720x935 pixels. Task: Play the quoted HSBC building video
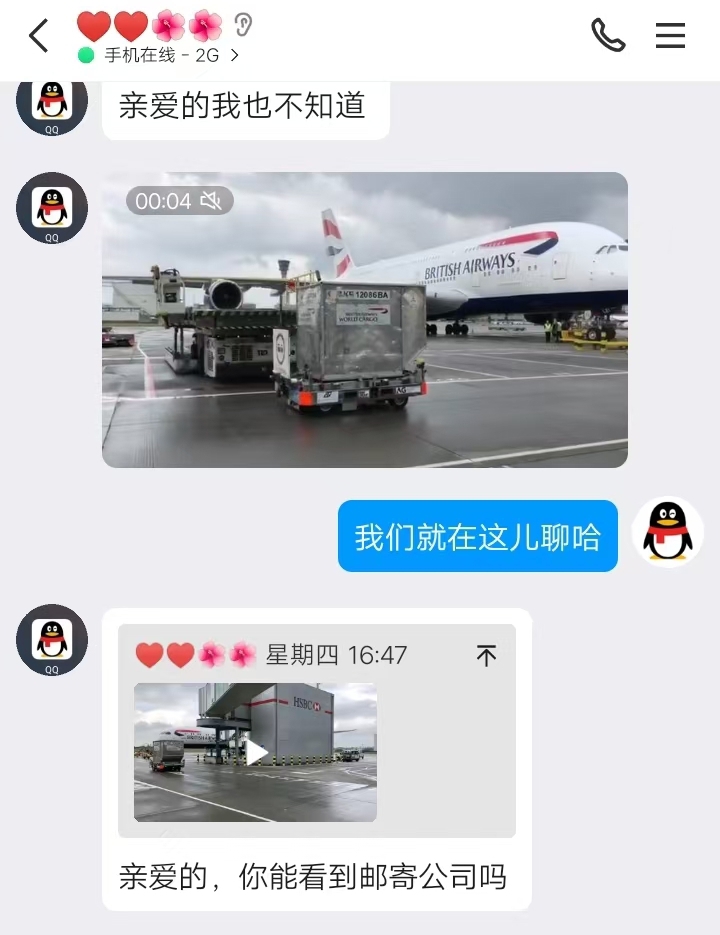point(256,752)
